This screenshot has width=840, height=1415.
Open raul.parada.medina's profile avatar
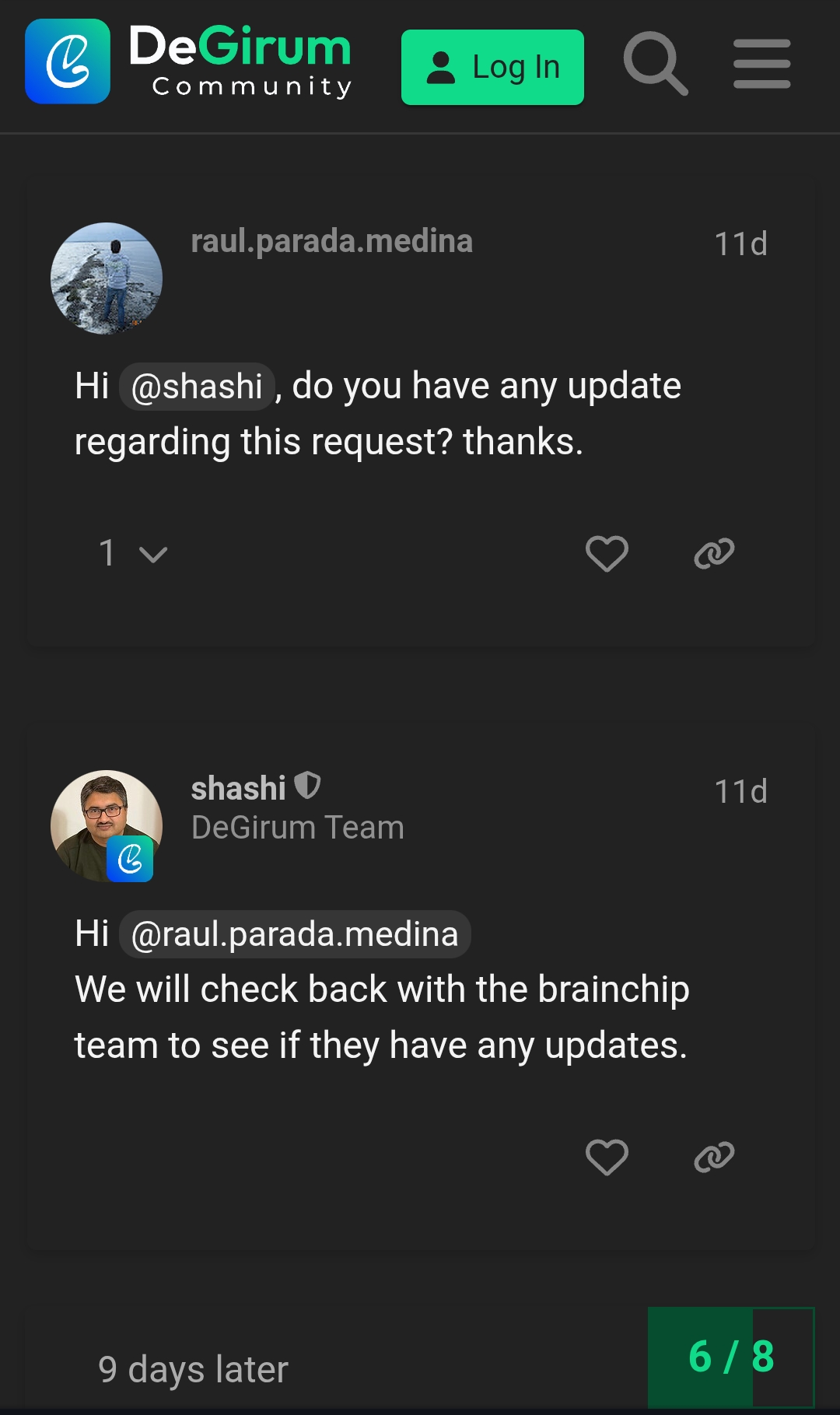tap(107, 278)
